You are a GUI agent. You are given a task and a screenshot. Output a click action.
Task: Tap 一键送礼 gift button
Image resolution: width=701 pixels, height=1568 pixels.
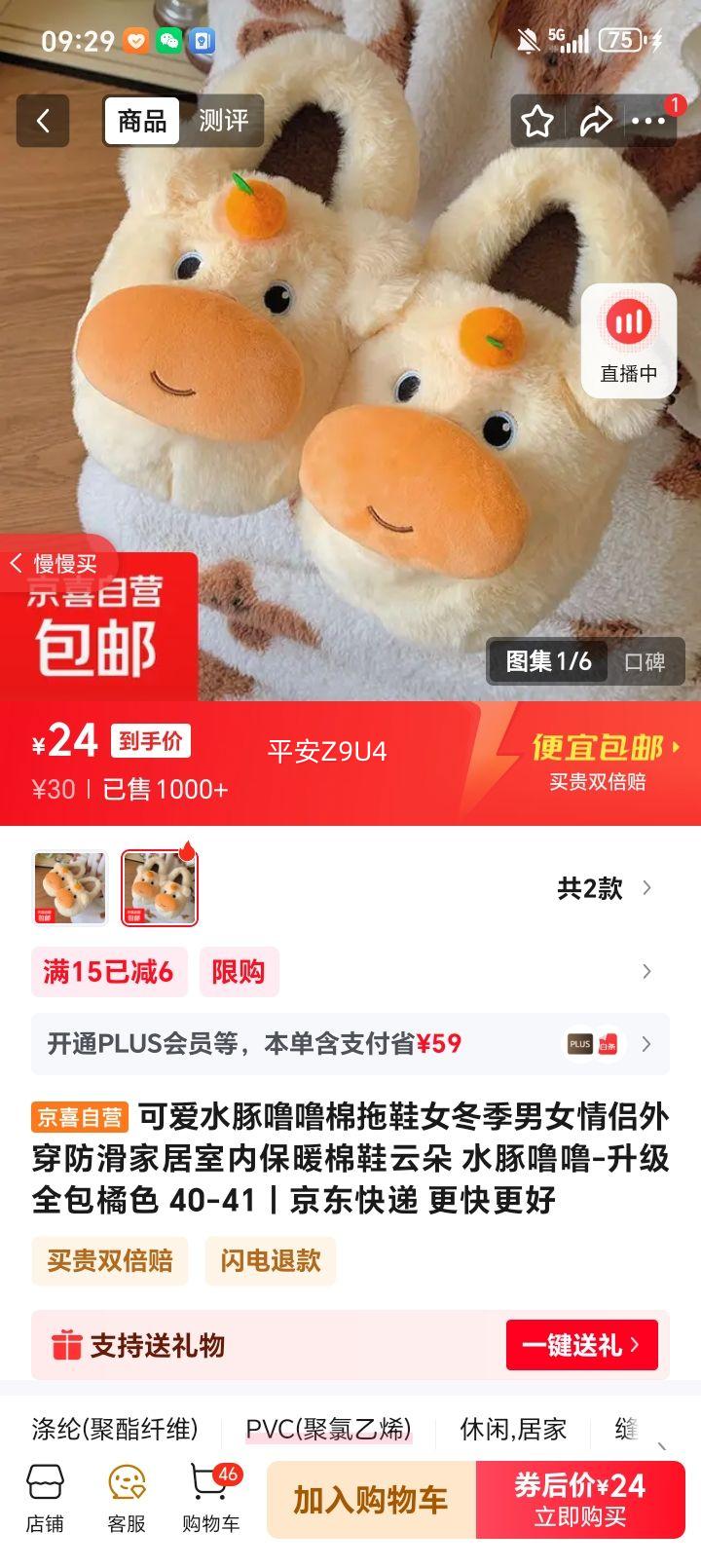[x=581, y=1345]
